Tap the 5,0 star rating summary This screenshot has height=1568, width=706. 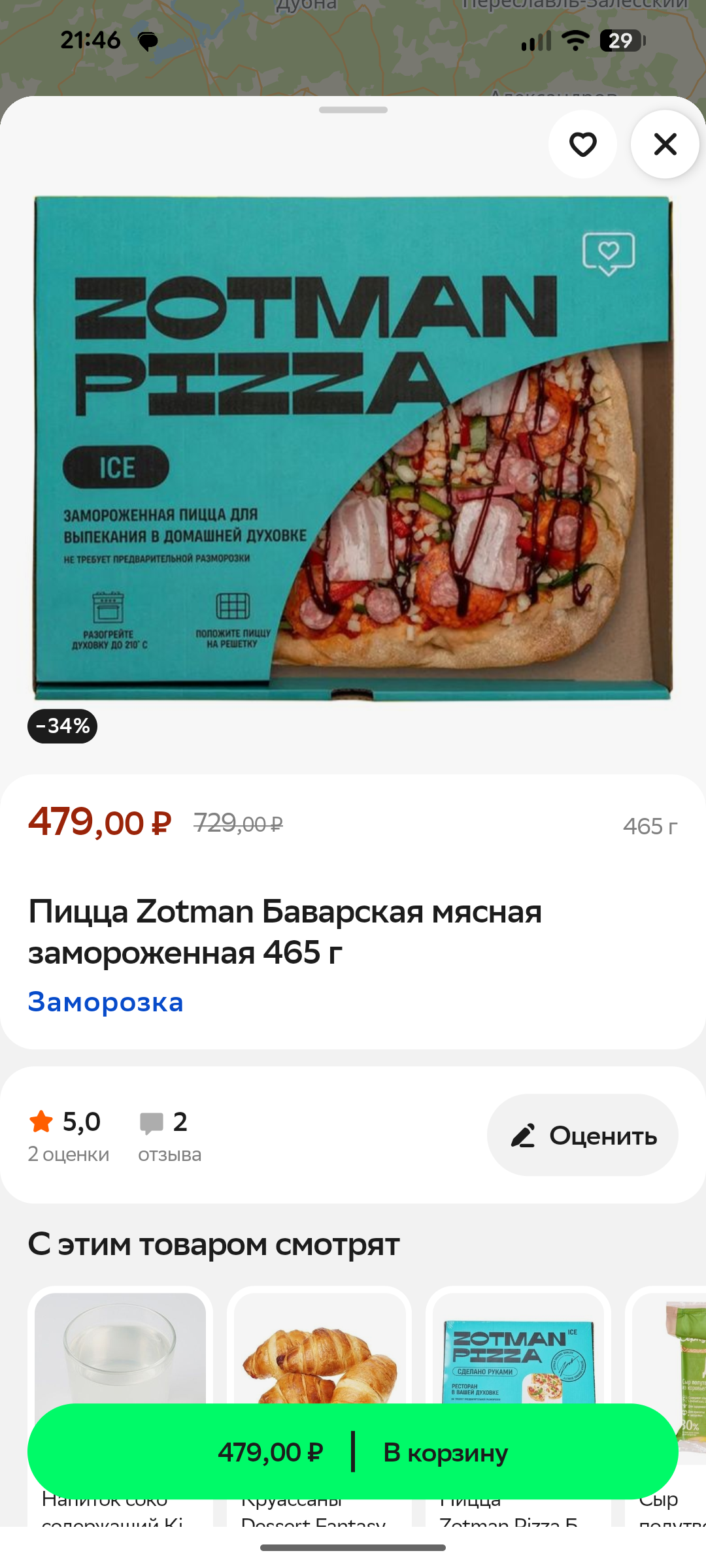tap(68, 1135)
